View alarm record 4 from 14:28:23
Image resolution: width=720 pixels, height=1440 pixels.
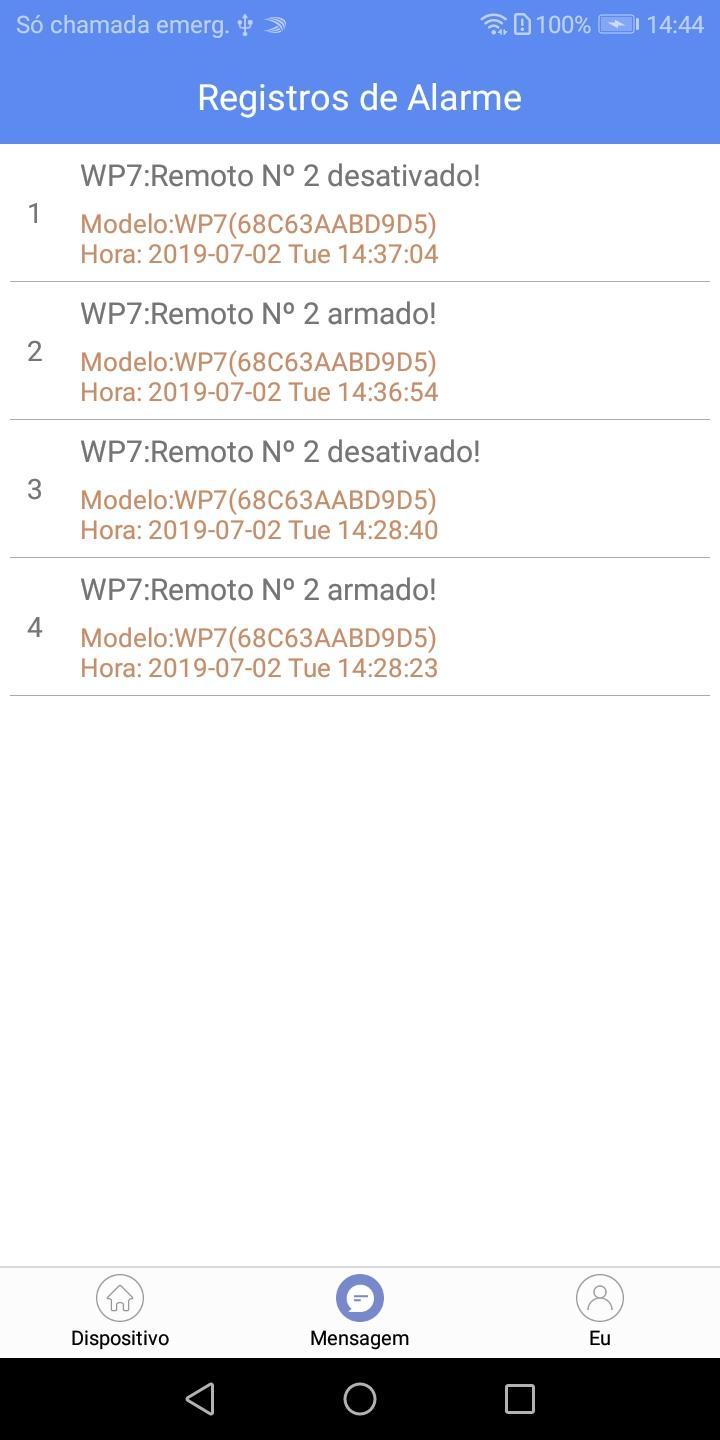pyautogui.click(x=360, y=627)
